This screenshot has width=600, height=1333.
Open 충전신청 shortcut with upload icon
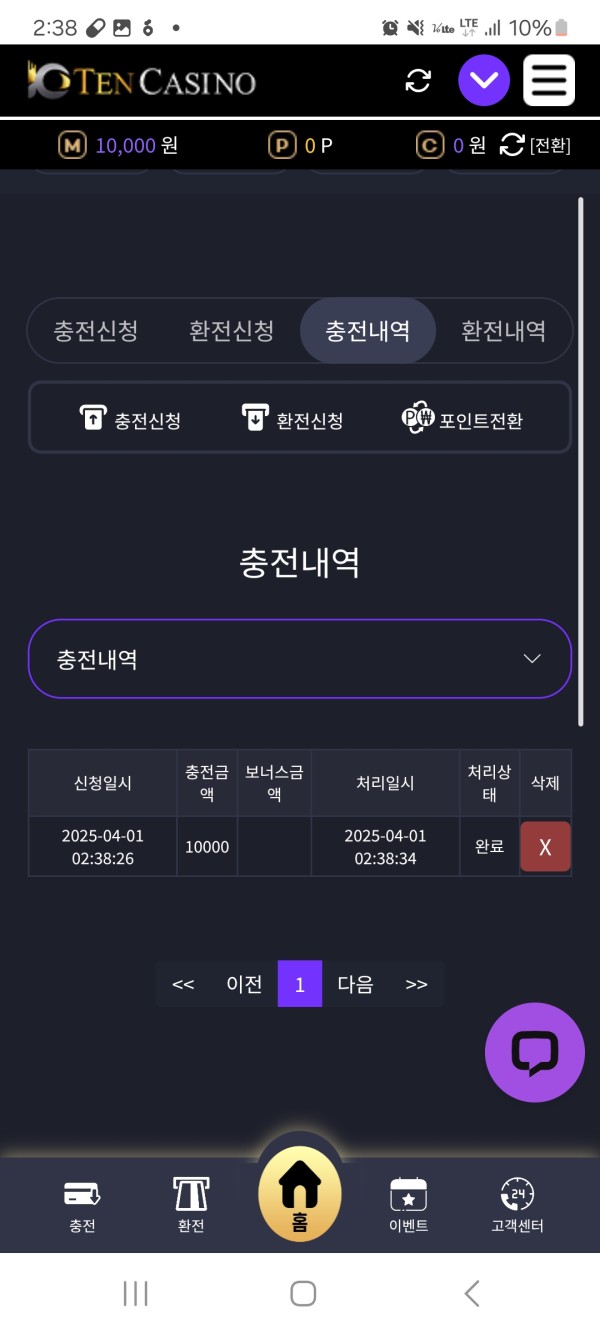(x=130, y=419)
